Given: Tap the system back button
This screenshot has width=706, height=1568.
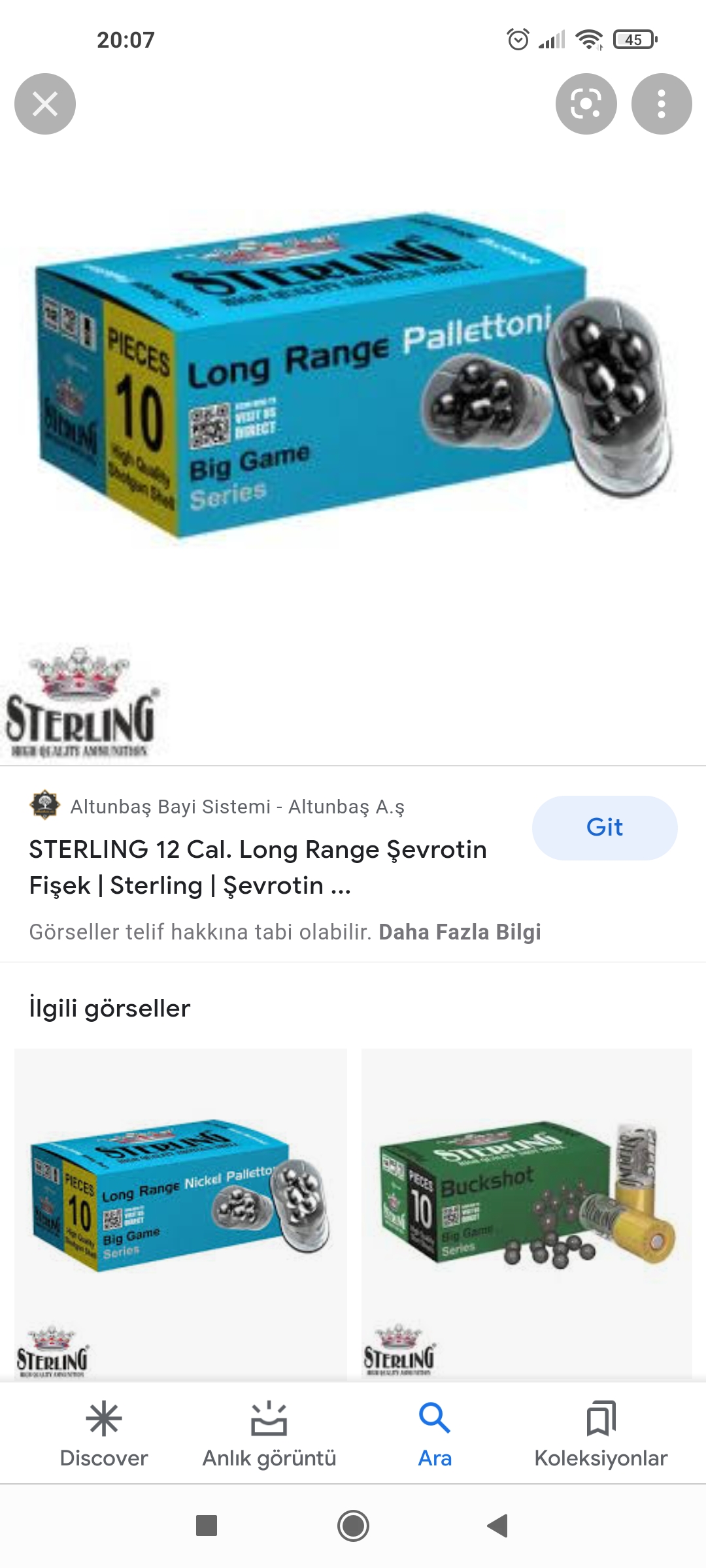Looking at the screenshot, I should [x=497, y=1526].
